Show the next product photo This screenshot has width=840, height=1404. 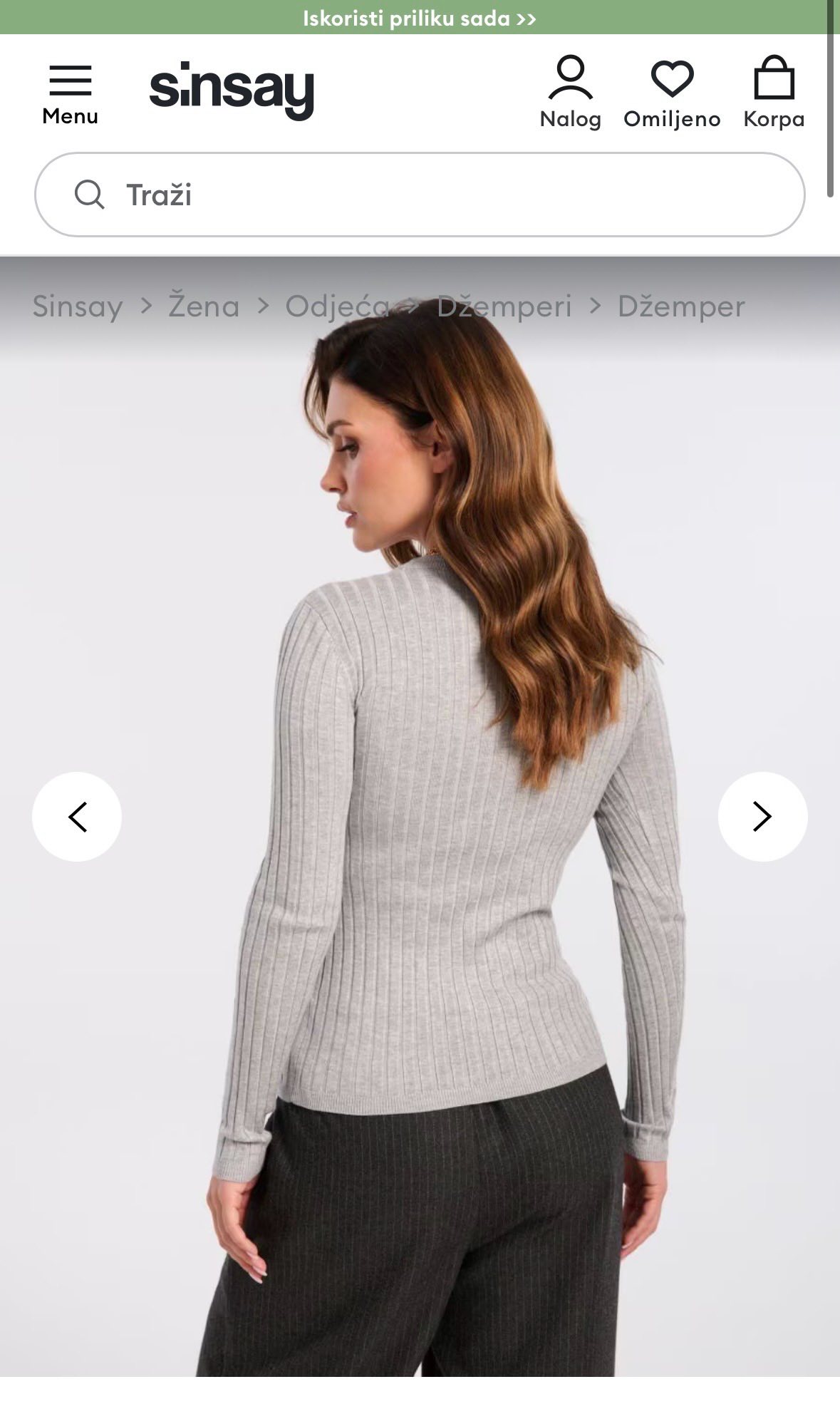762,817
